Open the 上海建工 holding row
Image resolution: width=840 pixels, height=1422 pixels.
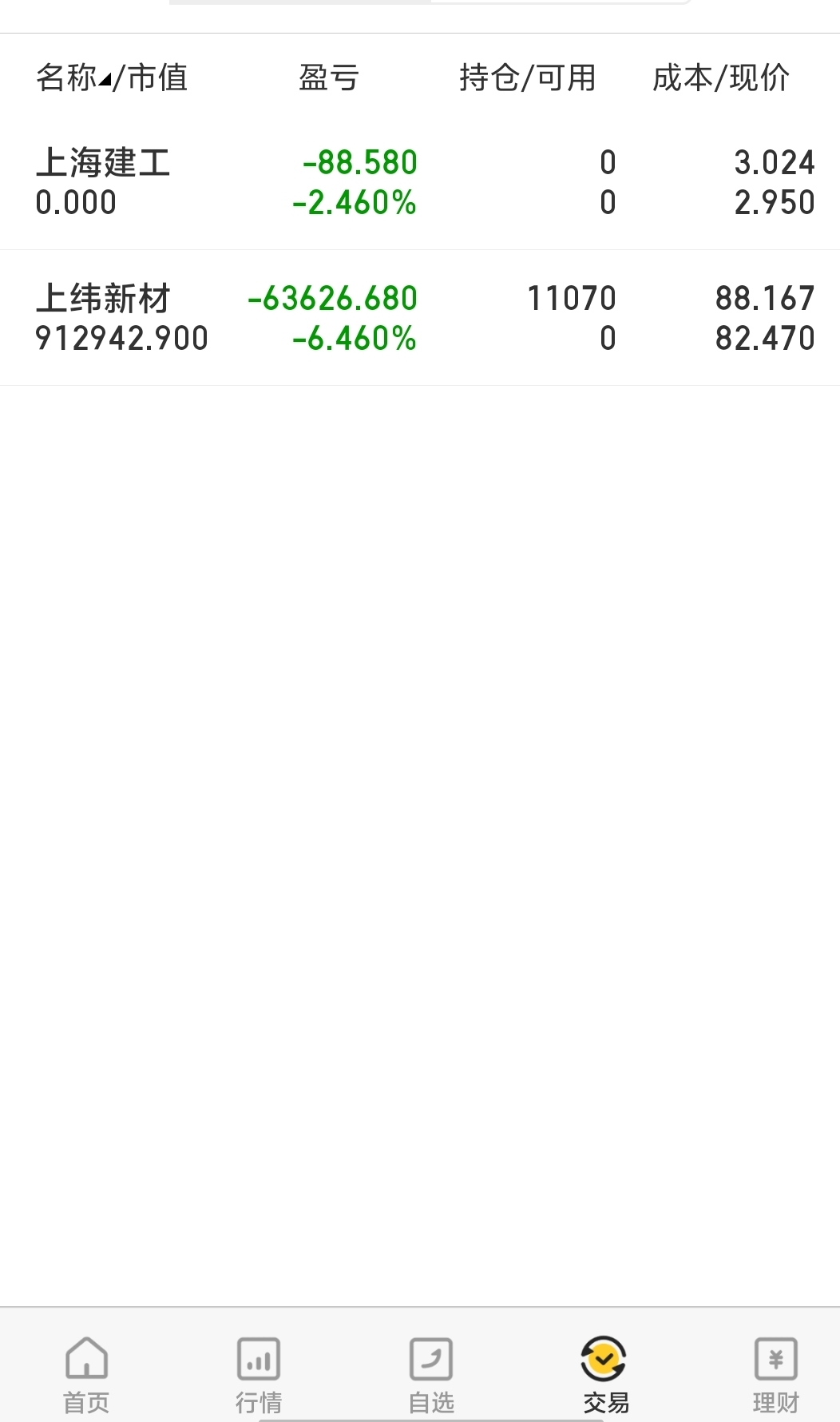[x=420, y=182]
